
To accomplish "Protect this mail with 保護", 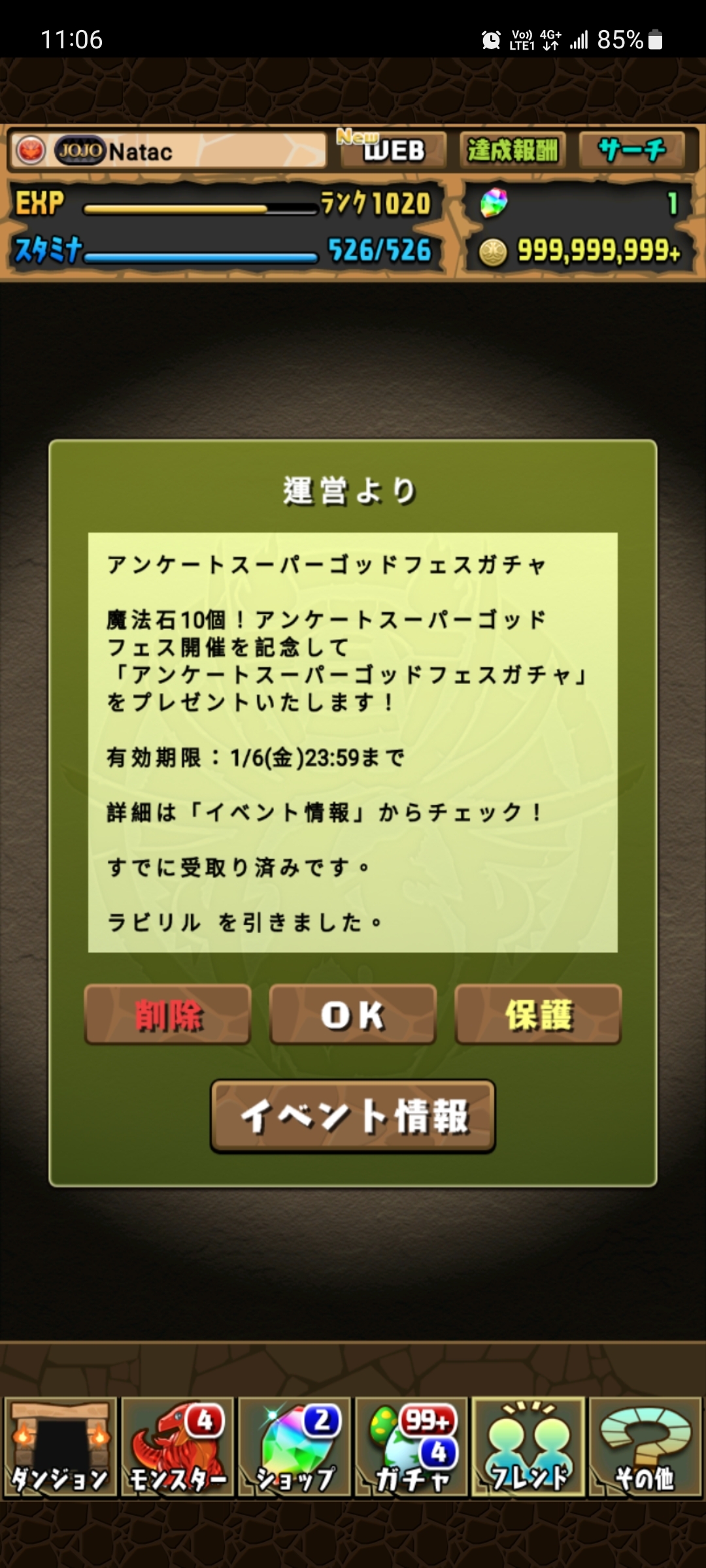I will (x=538, y=1015).
